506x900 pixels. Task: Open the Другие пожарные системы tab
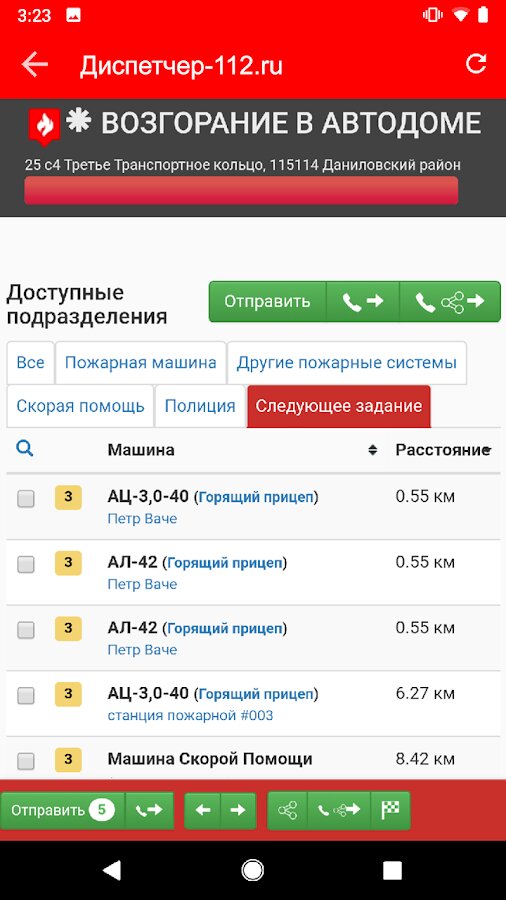click(x=347, y=363)
